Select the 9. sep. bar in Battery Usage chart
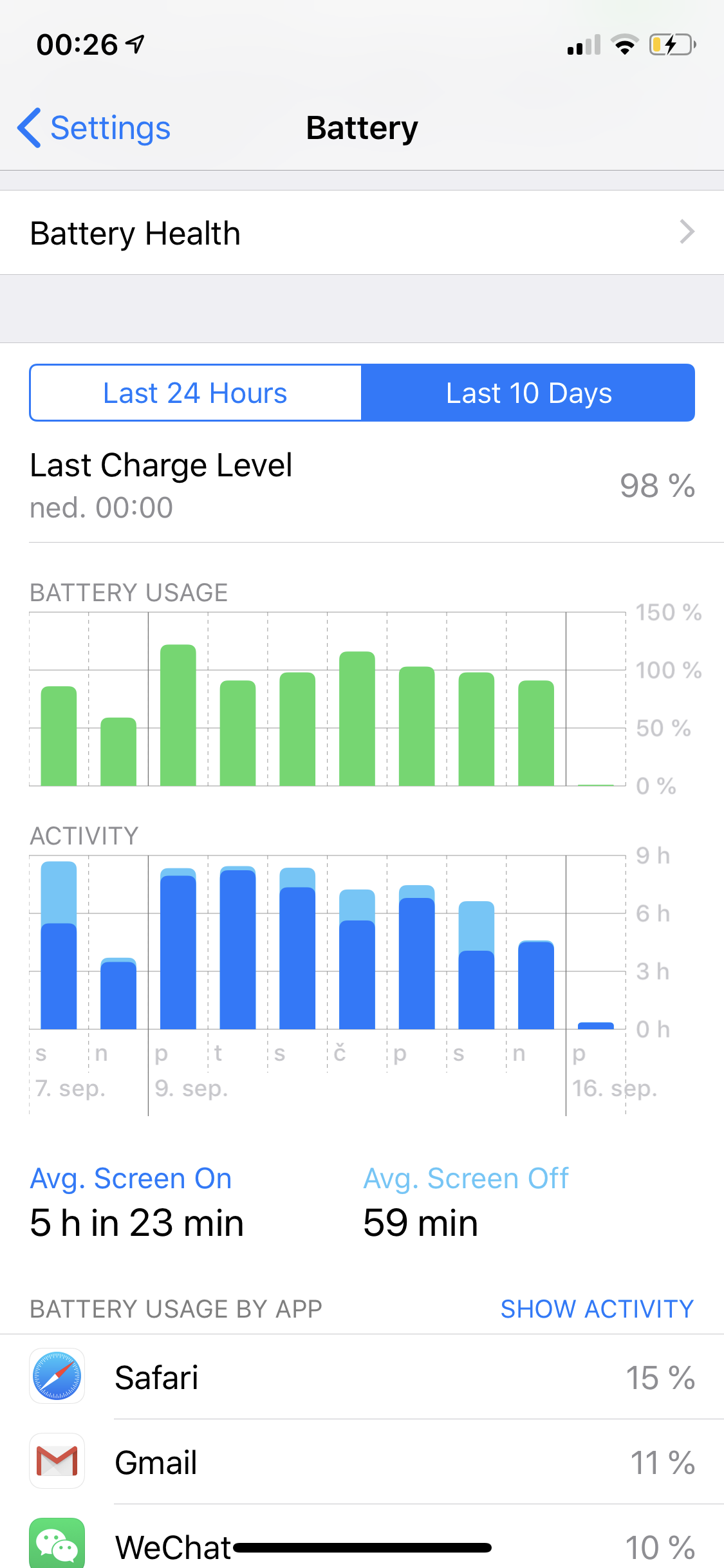 tap(178, 714)
